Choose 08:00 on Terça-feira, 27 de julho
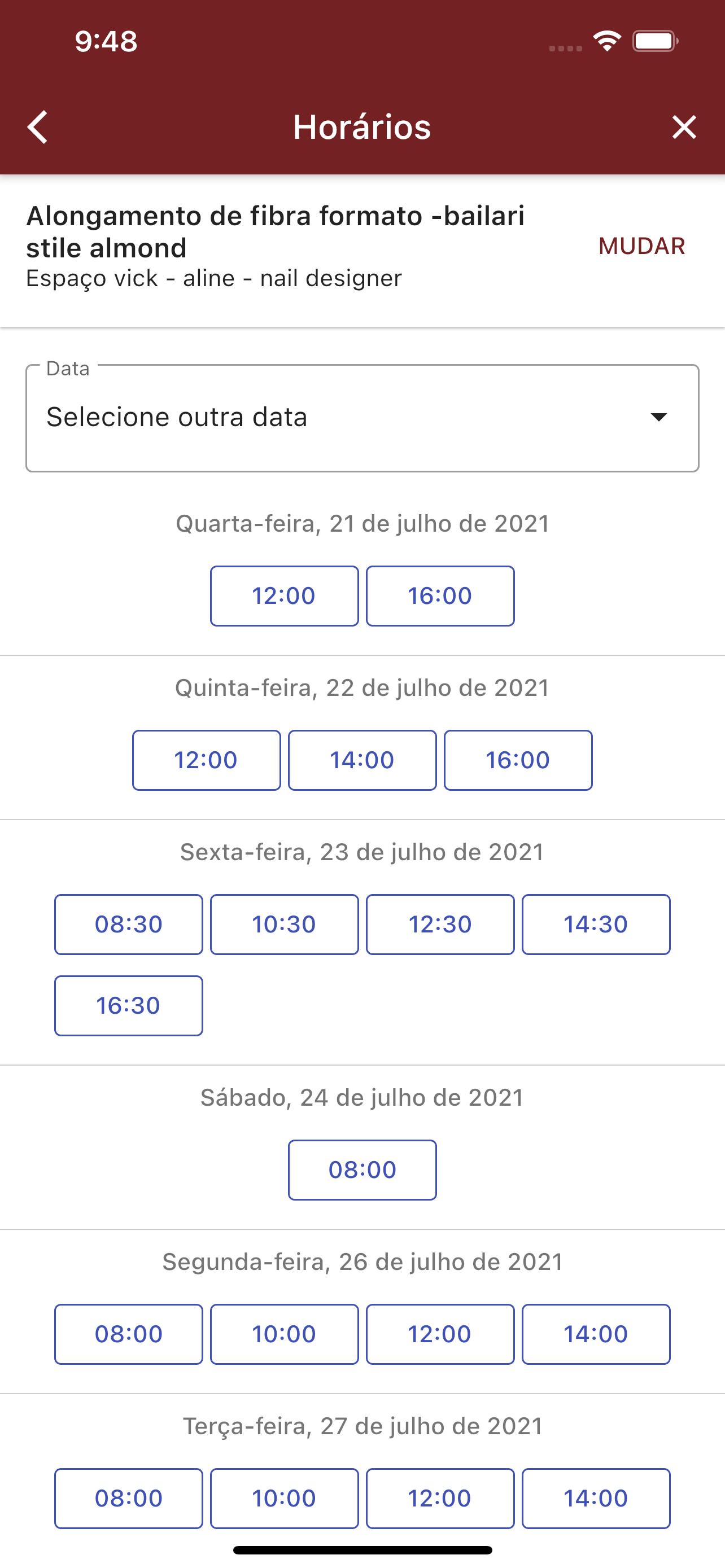Viewport: 725px width, 1568px height. pyautogui.click(x=128, y=1499)
